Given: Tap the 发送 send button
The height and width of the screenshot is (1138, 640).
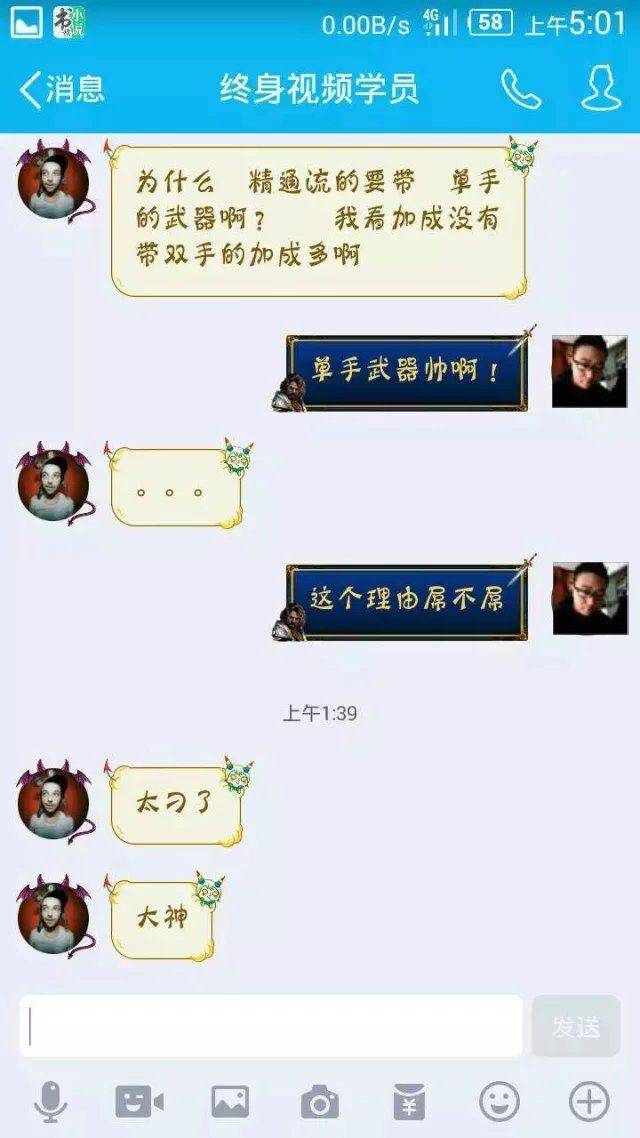Looking at the screenshot, I should [576, 1026].
